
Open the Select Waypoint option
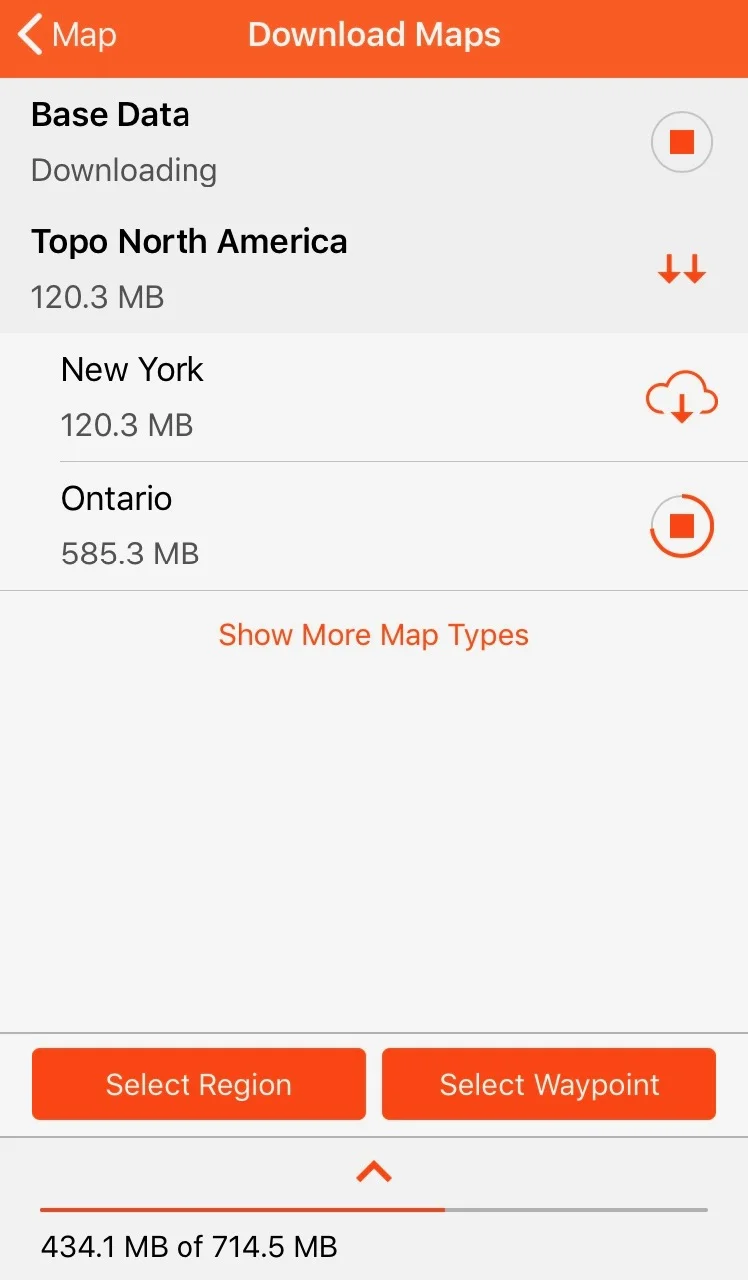pyautogui.click(x=549, y=1084)
